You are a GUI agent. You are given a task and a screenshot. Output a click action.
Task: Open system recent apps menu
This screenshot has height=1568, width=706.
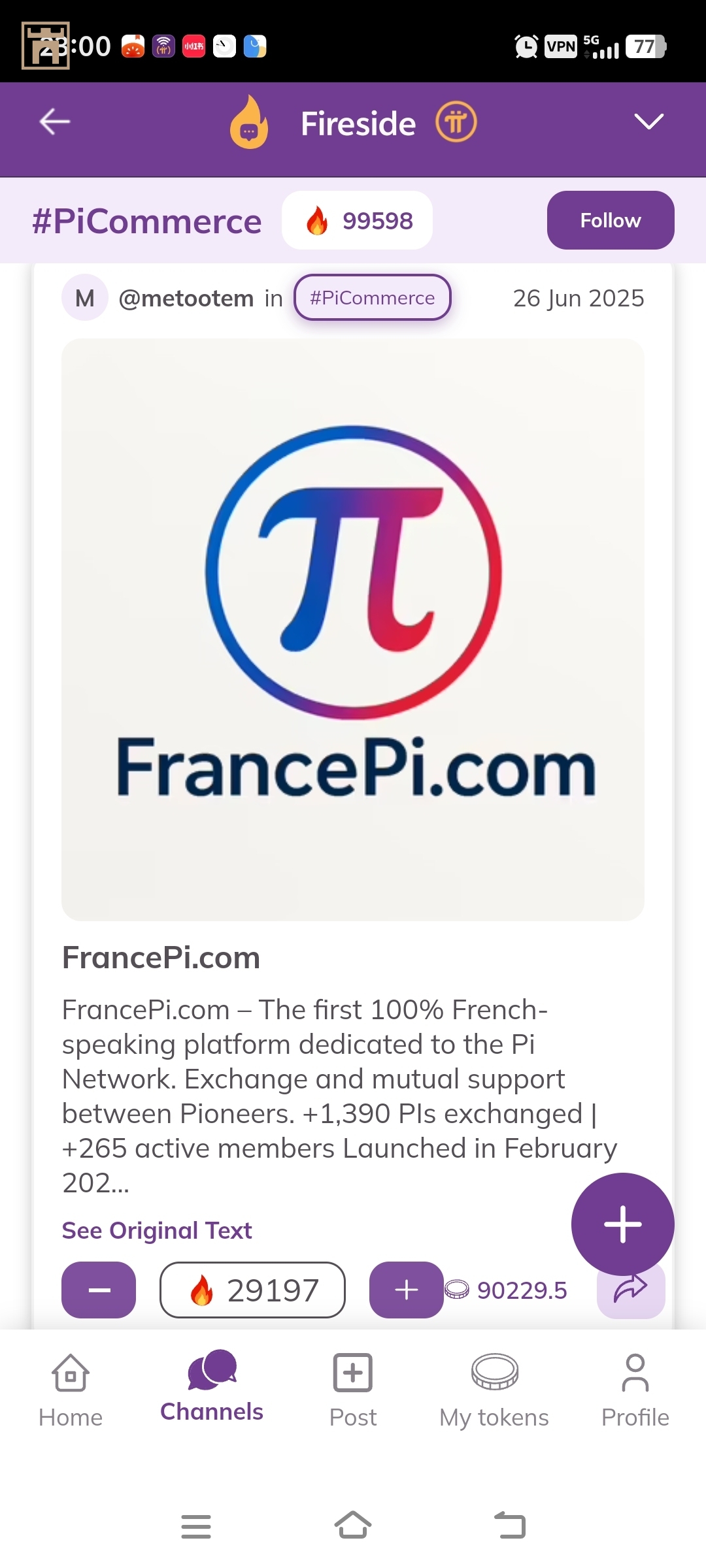coord(196,1526)
